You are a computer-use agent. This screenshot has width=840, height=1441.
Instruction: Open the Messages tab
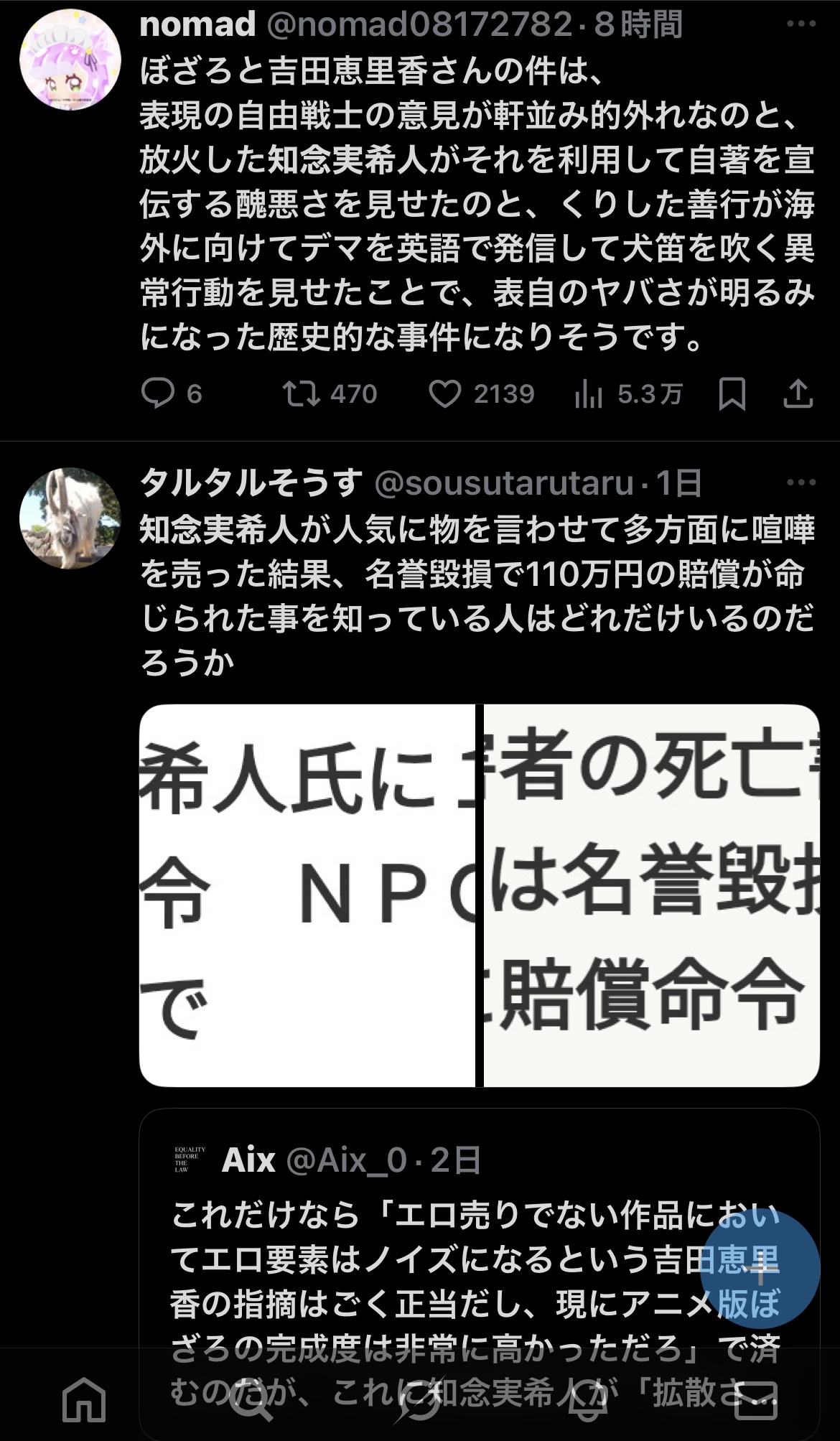tap(757, 1399)
